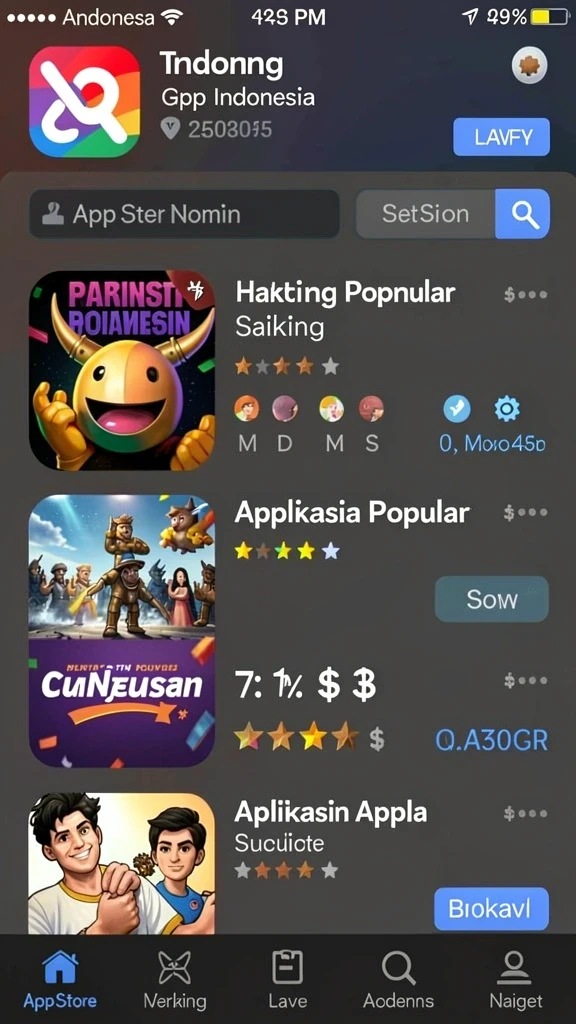Tap the blue checkmark icon under Hakting Popnular
576x1024 pixels.
[456, 409]
